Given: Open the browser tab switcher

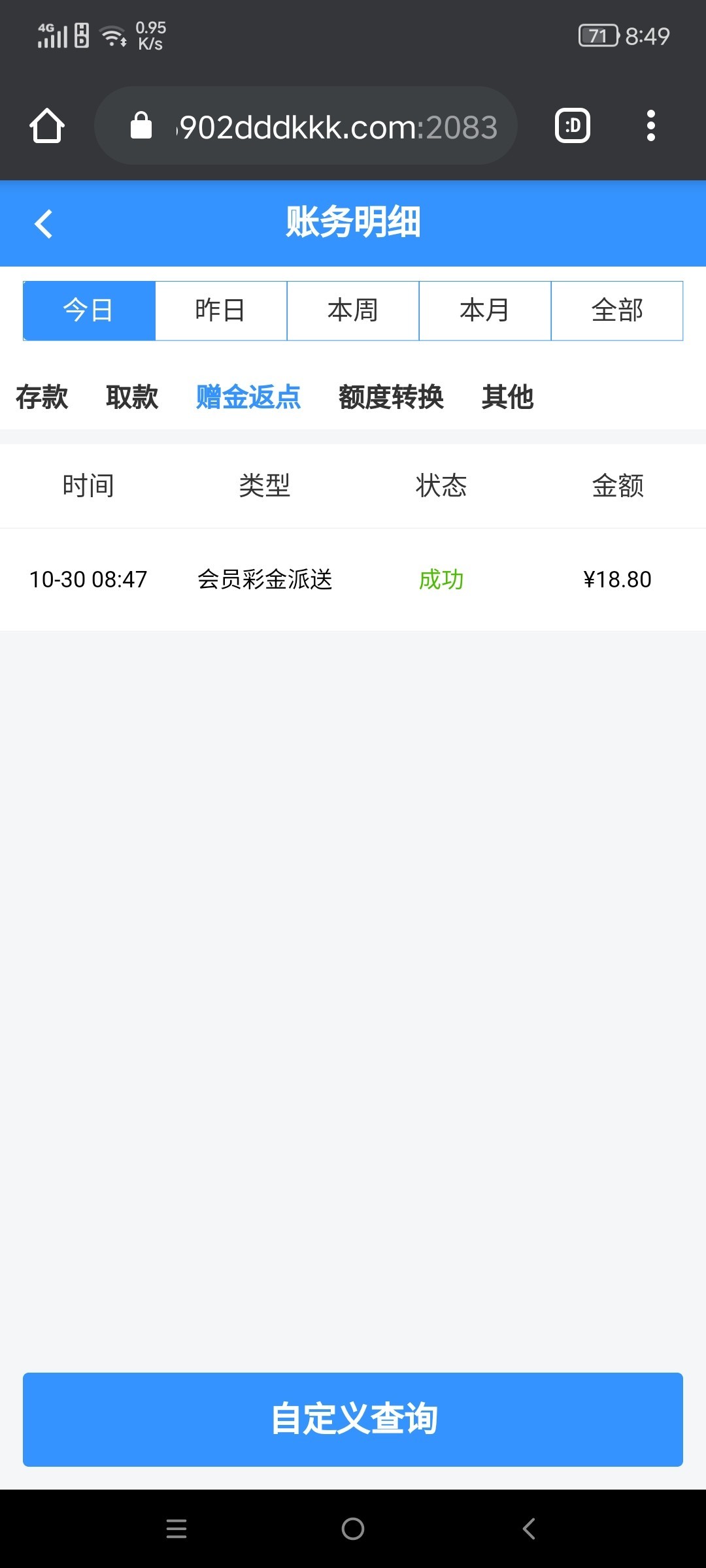Looking at the screenshot, I should pos(573,125).
